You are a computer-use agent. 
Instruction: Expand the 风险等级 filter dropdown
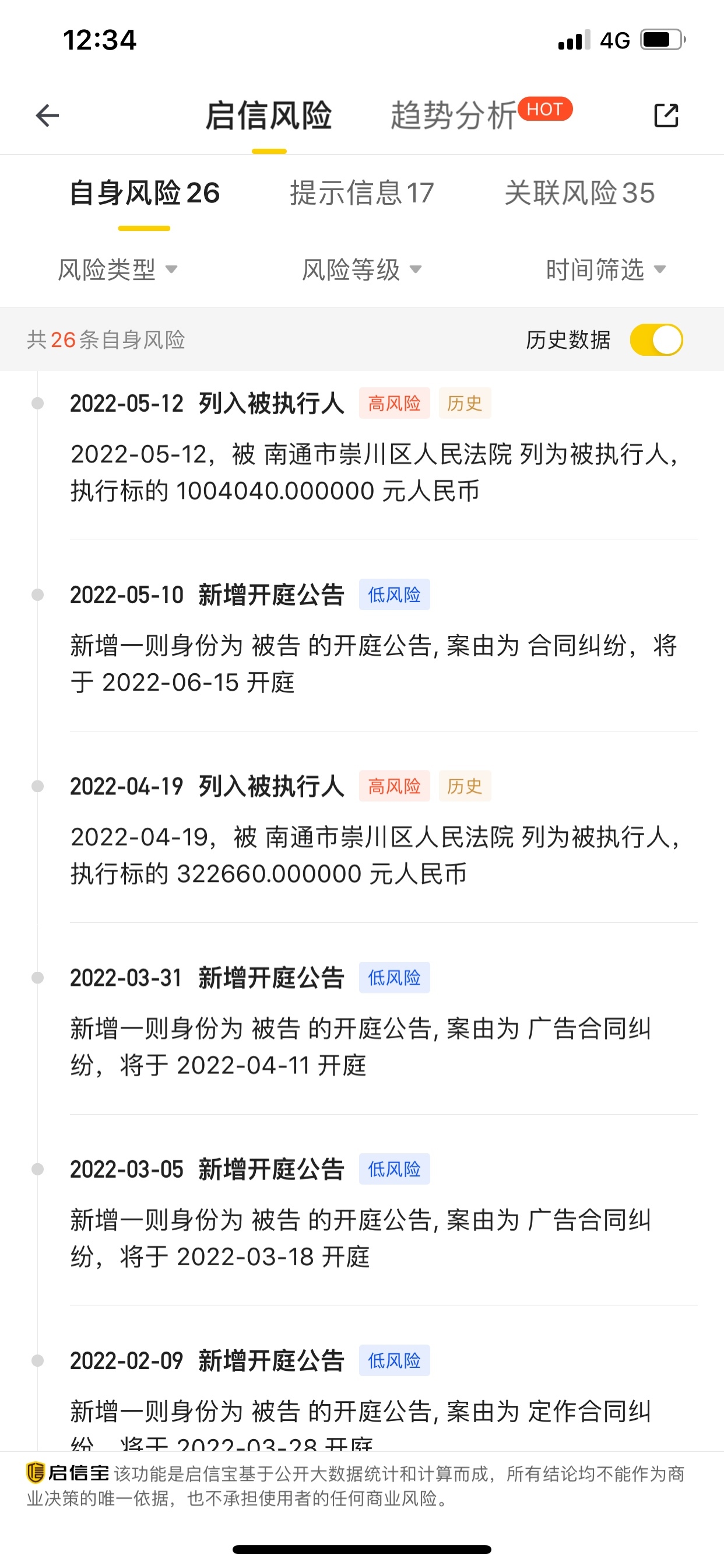[361, 269]
